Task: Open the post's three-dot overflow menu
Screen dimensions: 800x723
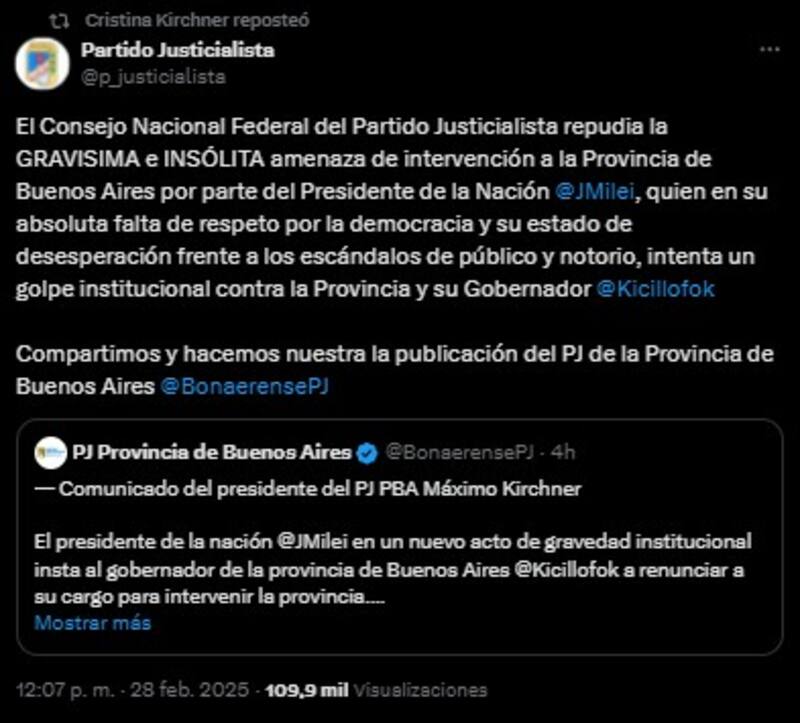Action: (768, 50)
